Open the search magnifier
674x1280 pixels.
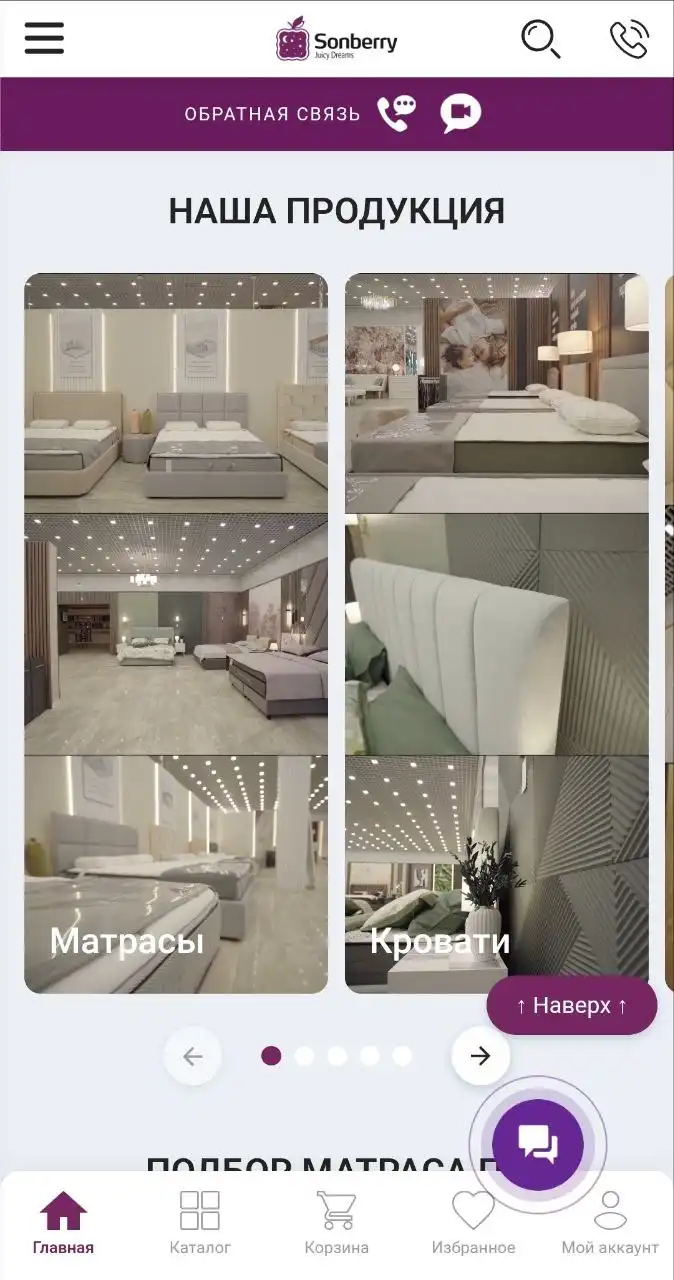(x=540, y=39)
